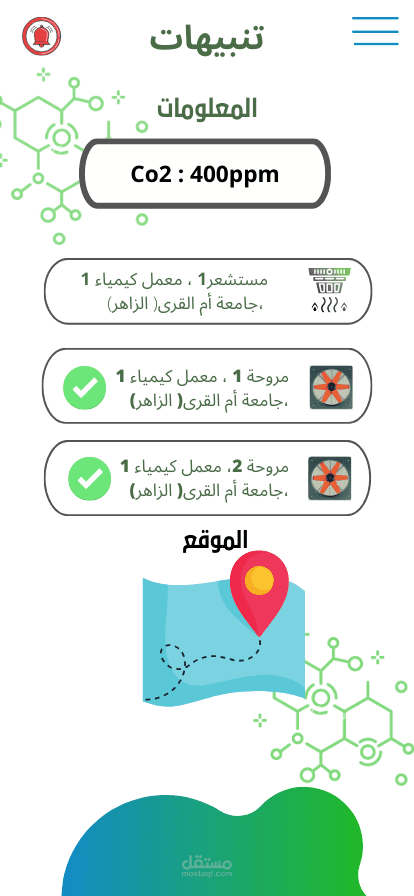The width and height of the screenshot is (414, 896).
Task: Open the مروحة 1 fan row
Action: 208,386
